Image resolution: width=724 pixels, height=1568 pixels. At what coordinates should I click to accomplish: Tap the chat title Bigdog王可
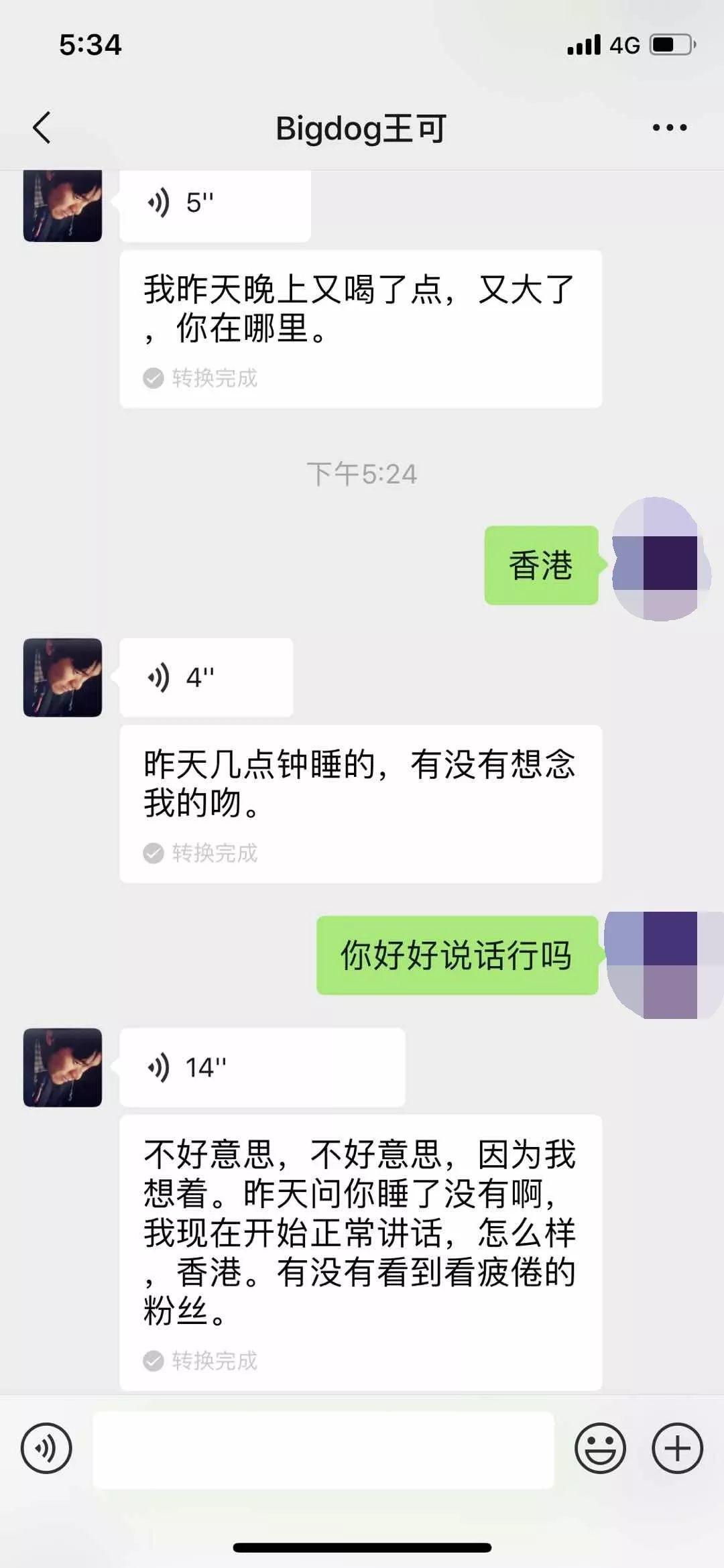362,127
